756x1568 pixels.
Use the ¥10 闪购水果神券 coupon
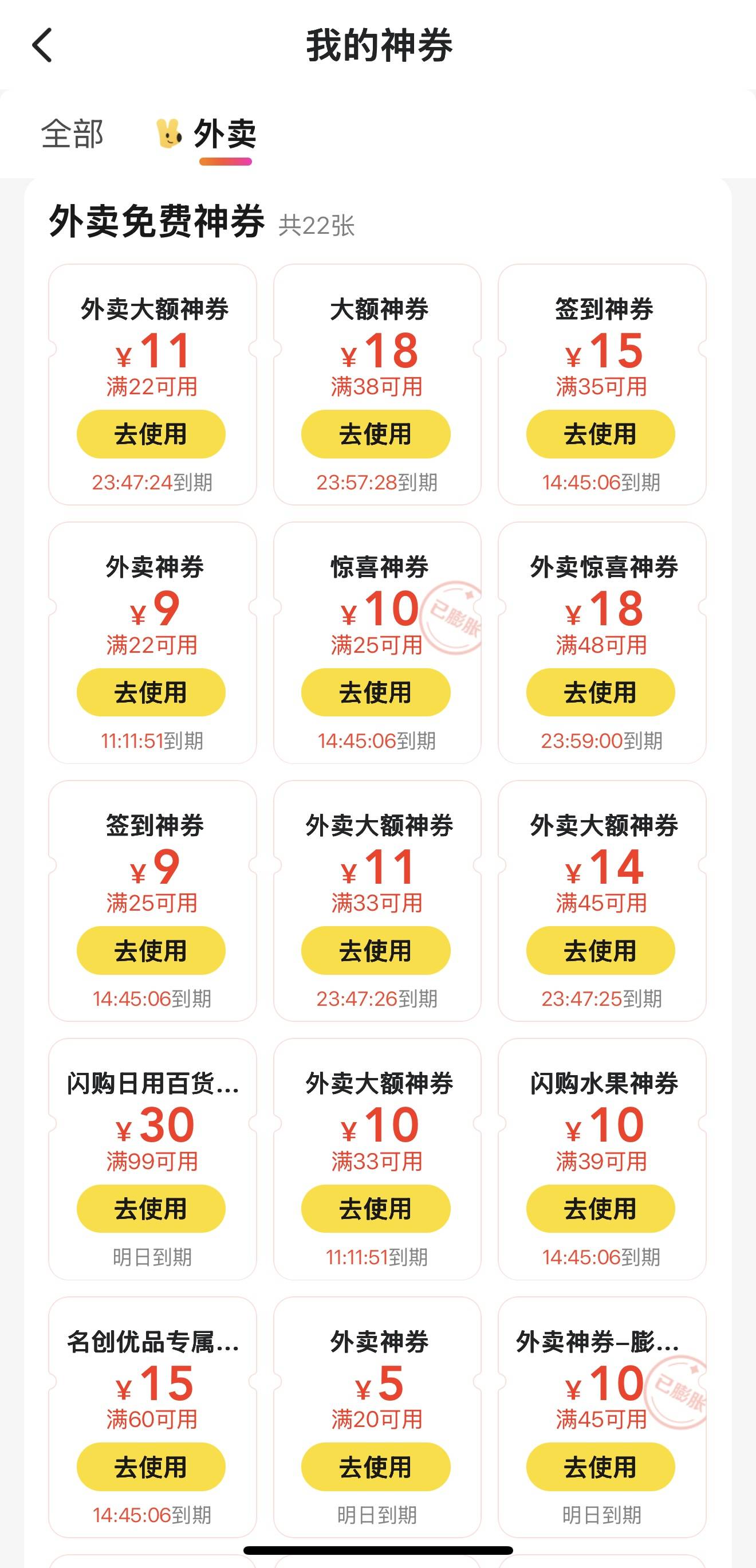pos(600,1208)
